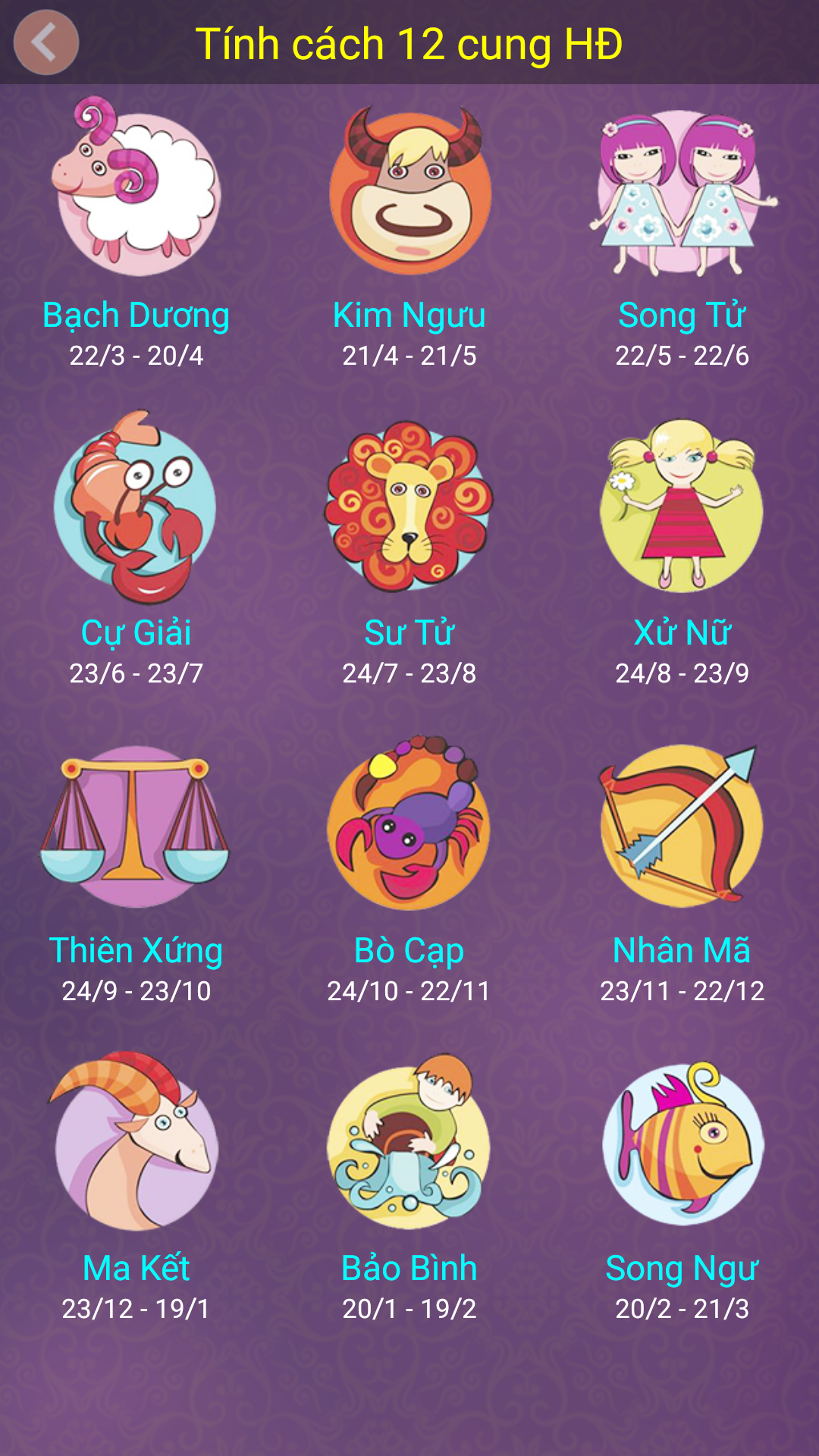Open the Kim Ngưu bull icon
The width and height of the screenshot is (819, 1456).
tap(409, 190)
